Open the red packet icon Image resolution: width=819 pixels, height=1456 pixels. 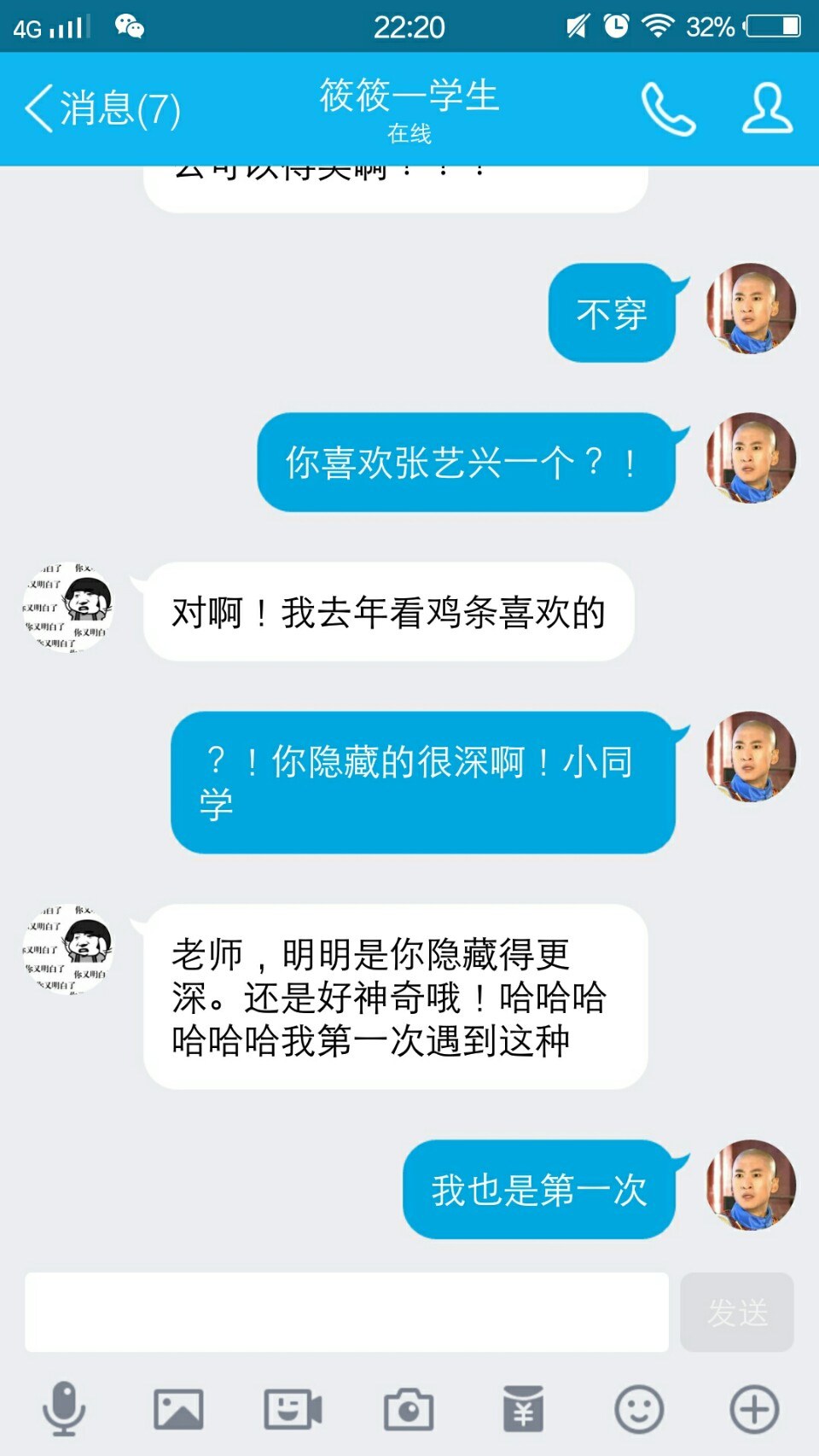click(523, 1409)
